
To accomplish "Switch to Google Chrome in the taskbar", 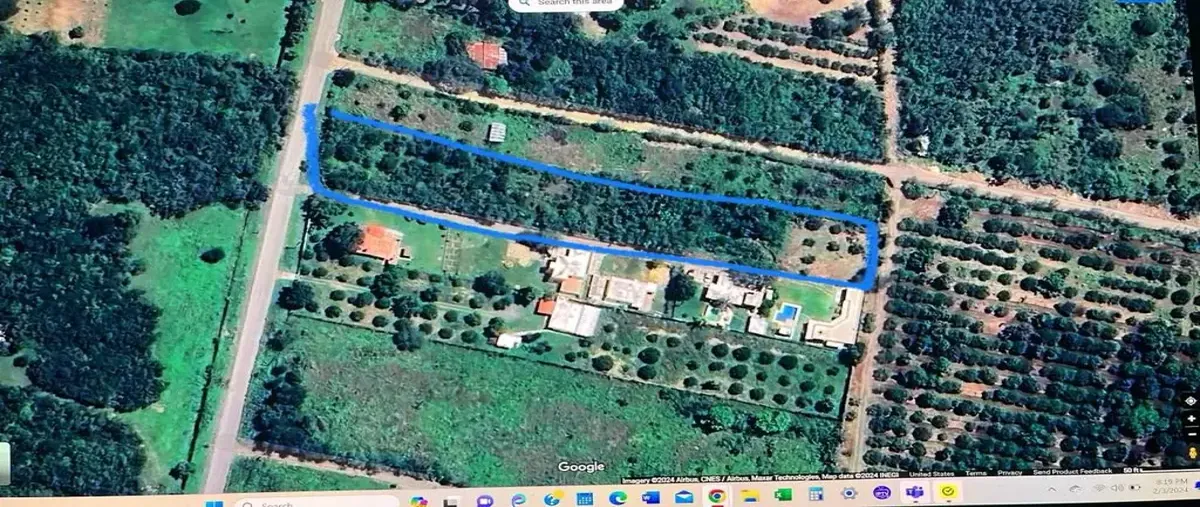I will click(716, 497).
